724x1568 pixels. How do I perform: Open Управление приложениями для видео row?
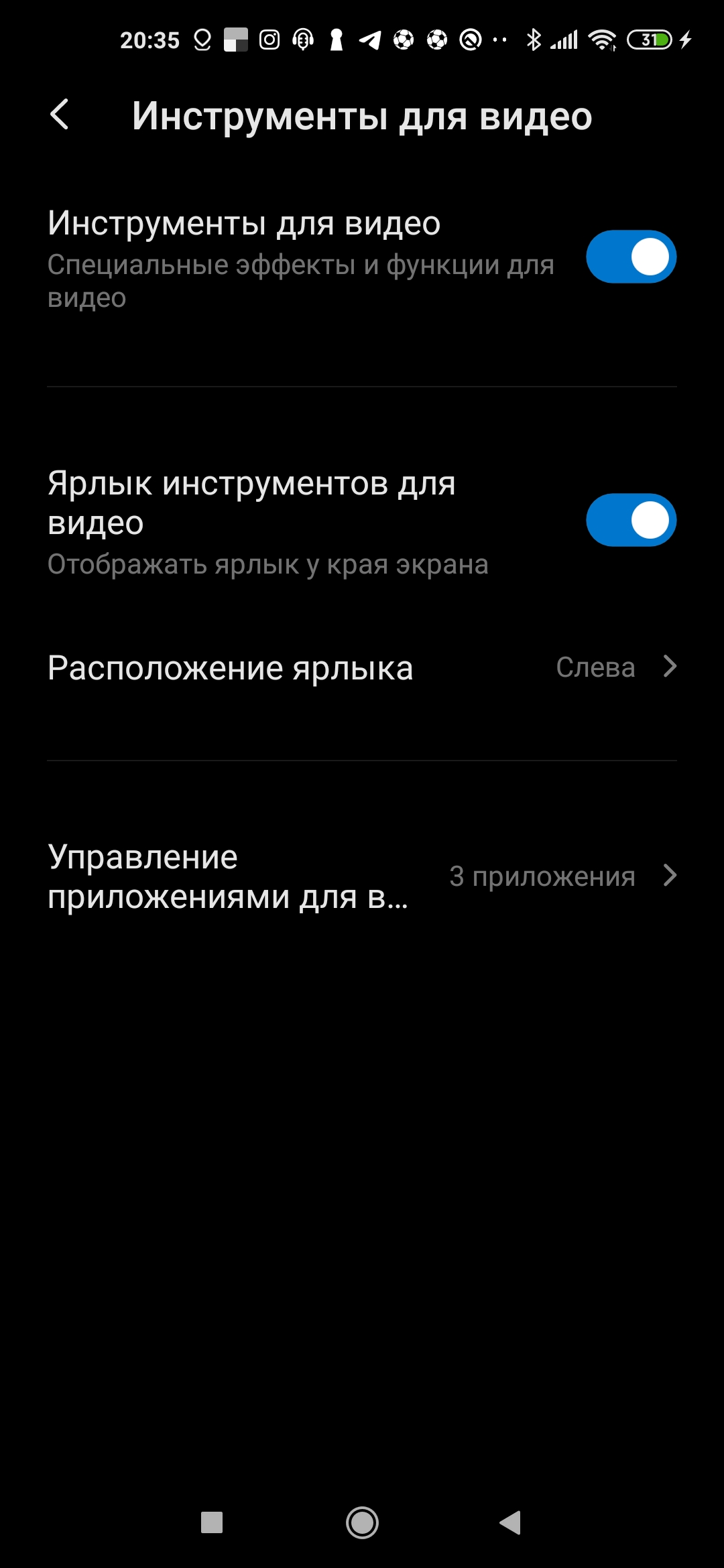pyautogui.click(x=362, y=876)
